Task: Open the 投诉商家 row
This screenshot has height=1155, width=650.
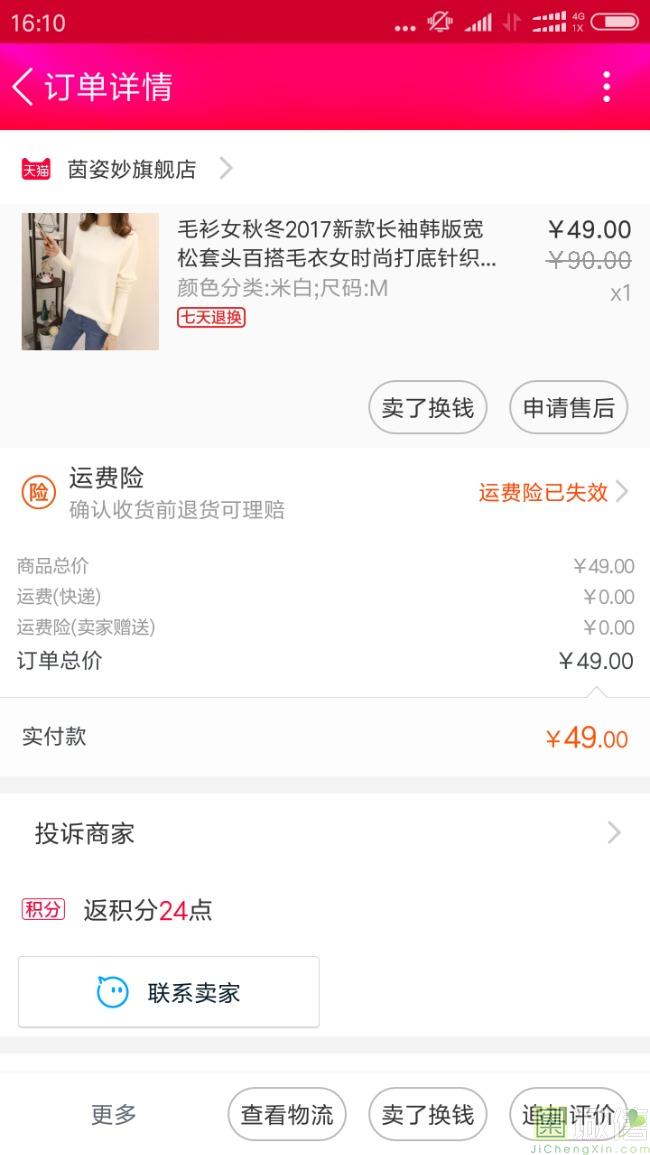Action: (325, 833)
